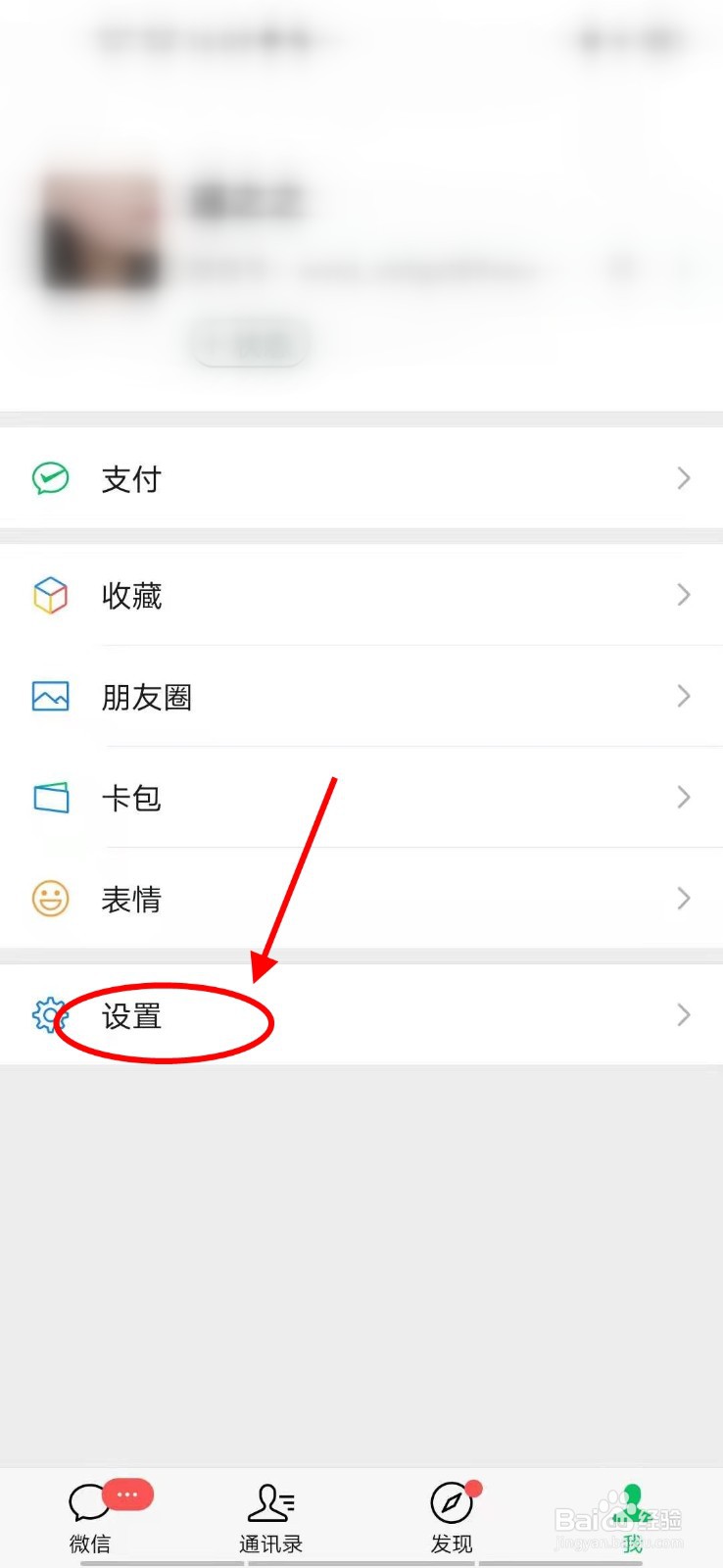This screenshot has height=1568, width=723.
Task: Open the circled 设置 entry
Action: pyautogui.click(x=131, y=1016)
